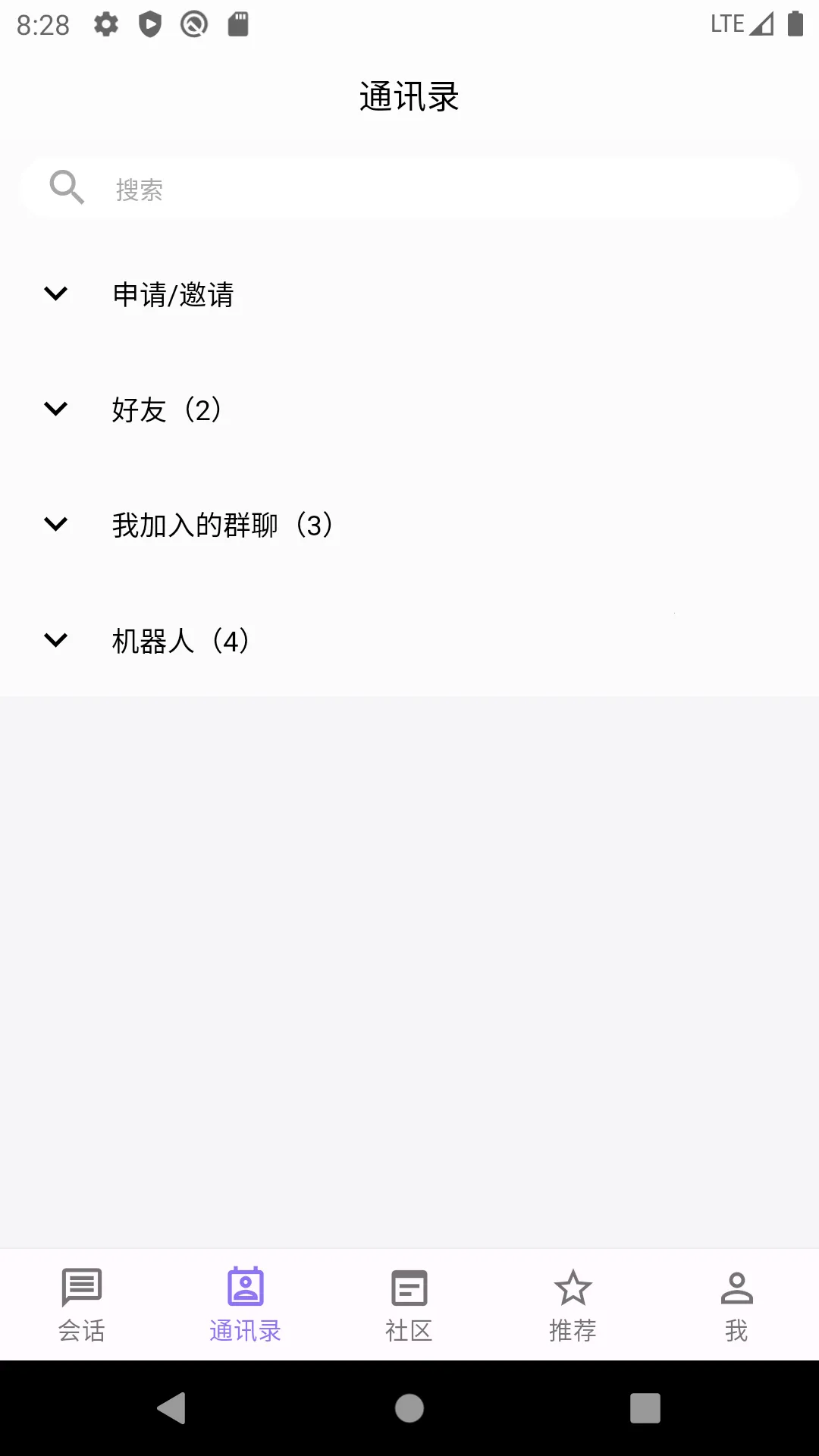Open the 社区 tab
Viewport: 819px width, 1456px height.
pyautogui.click(x=409, y=1305)
